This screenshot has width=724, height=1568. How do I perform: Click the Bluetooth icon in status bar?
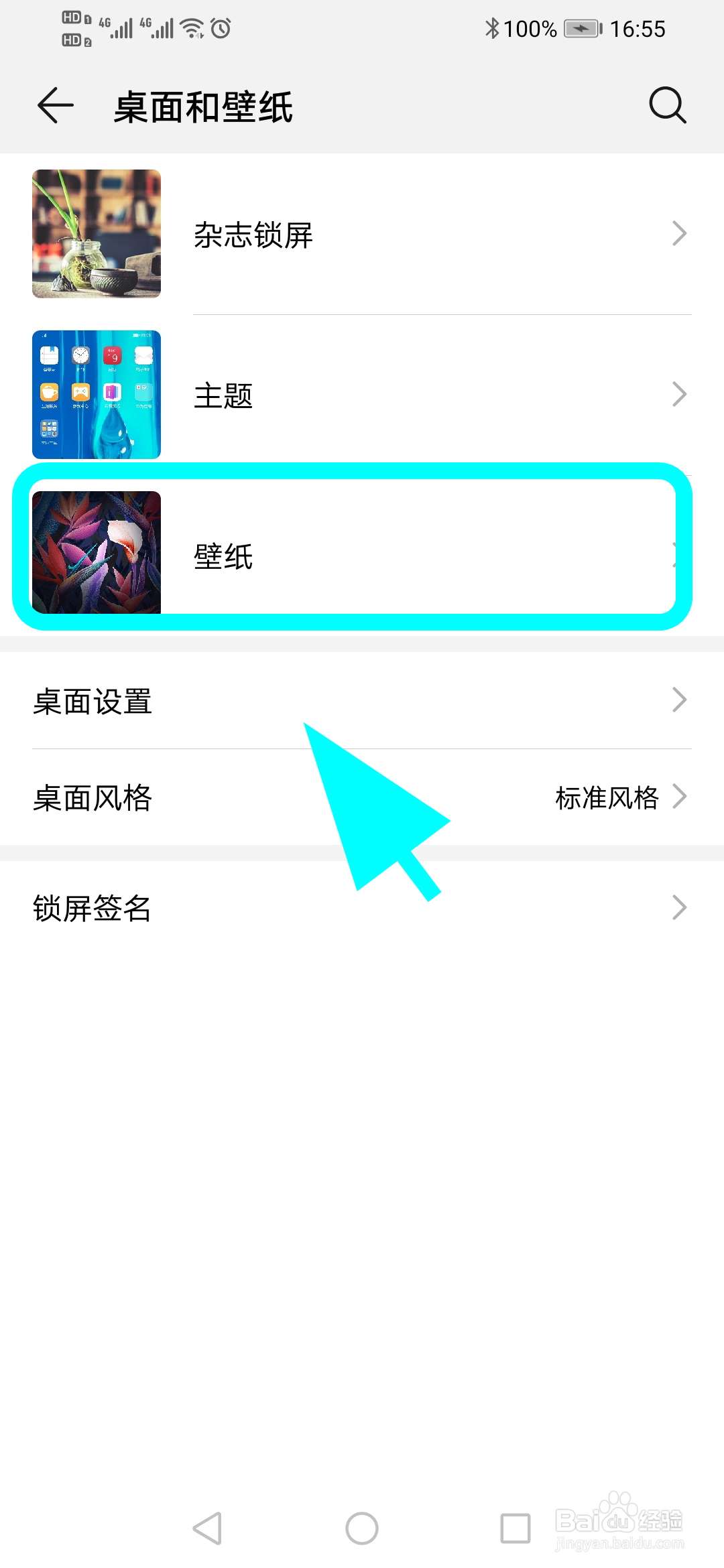[x=491, y=28]
